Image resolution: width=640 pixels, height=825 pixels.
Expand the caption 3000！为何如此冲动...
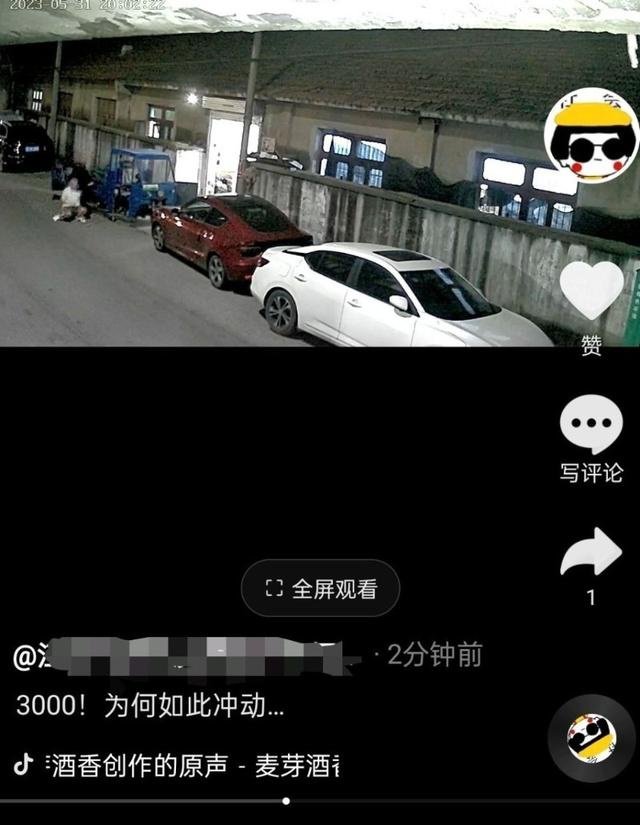[x=150, y=705]
